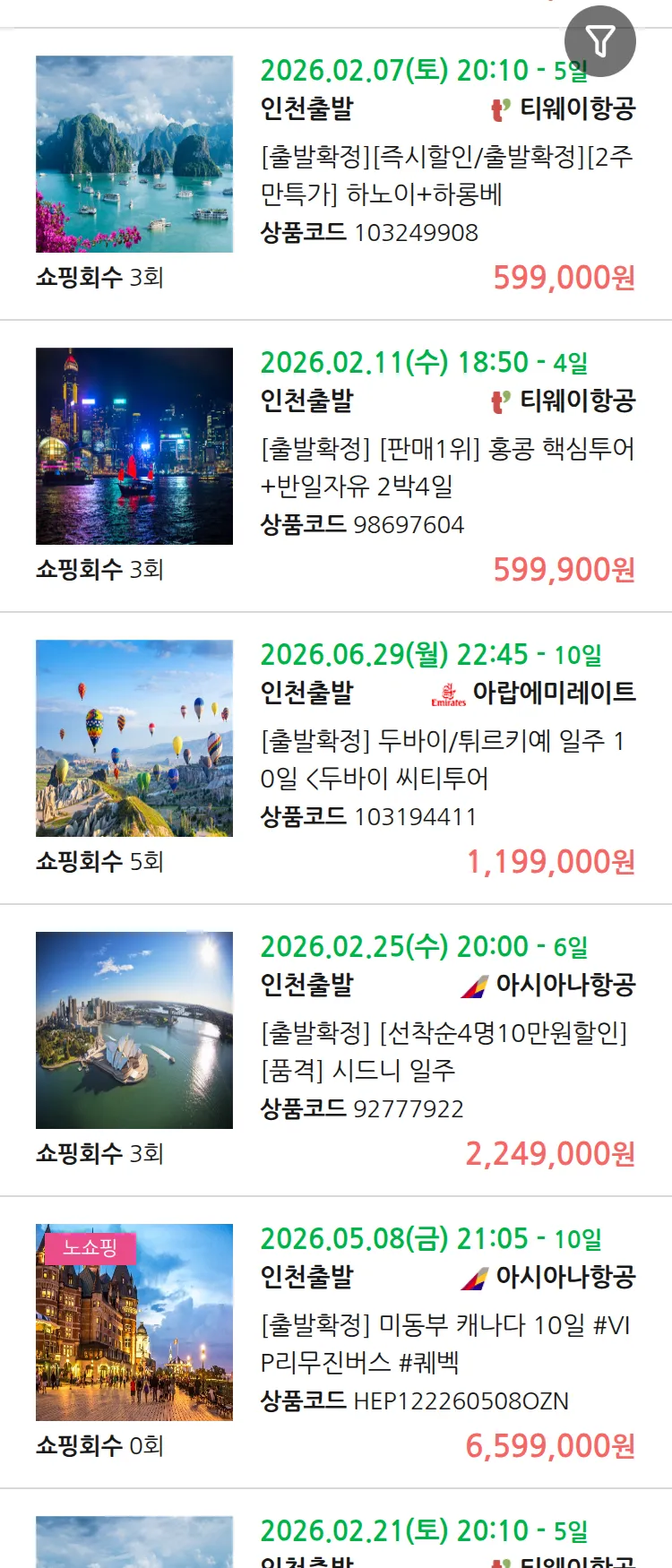Screen dimensions: 672x1568
Task: Open the 시드니 일주 6일 package
Action: coord(446,1052)
